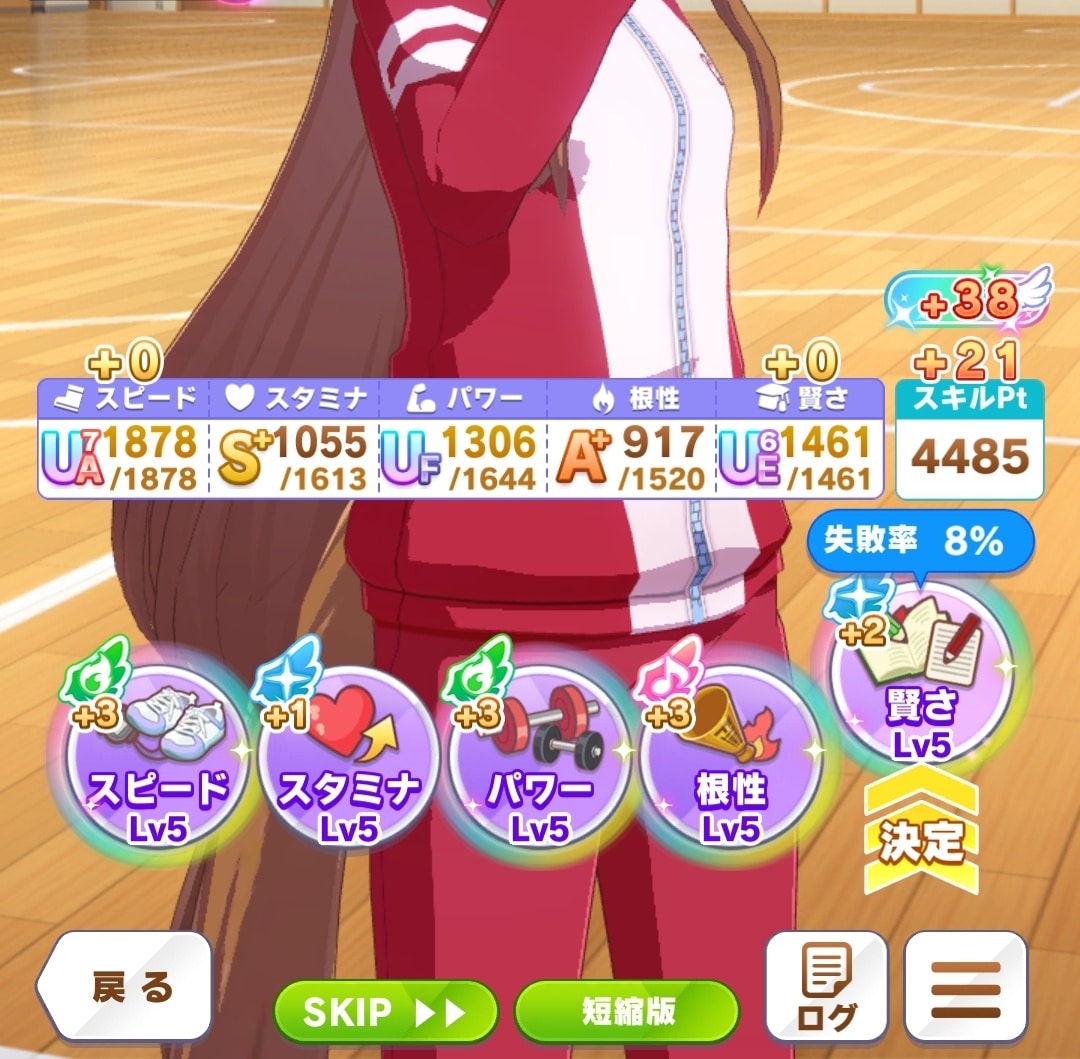Open the hamburger menu
1080x1059 pixels.
point(965,988)
